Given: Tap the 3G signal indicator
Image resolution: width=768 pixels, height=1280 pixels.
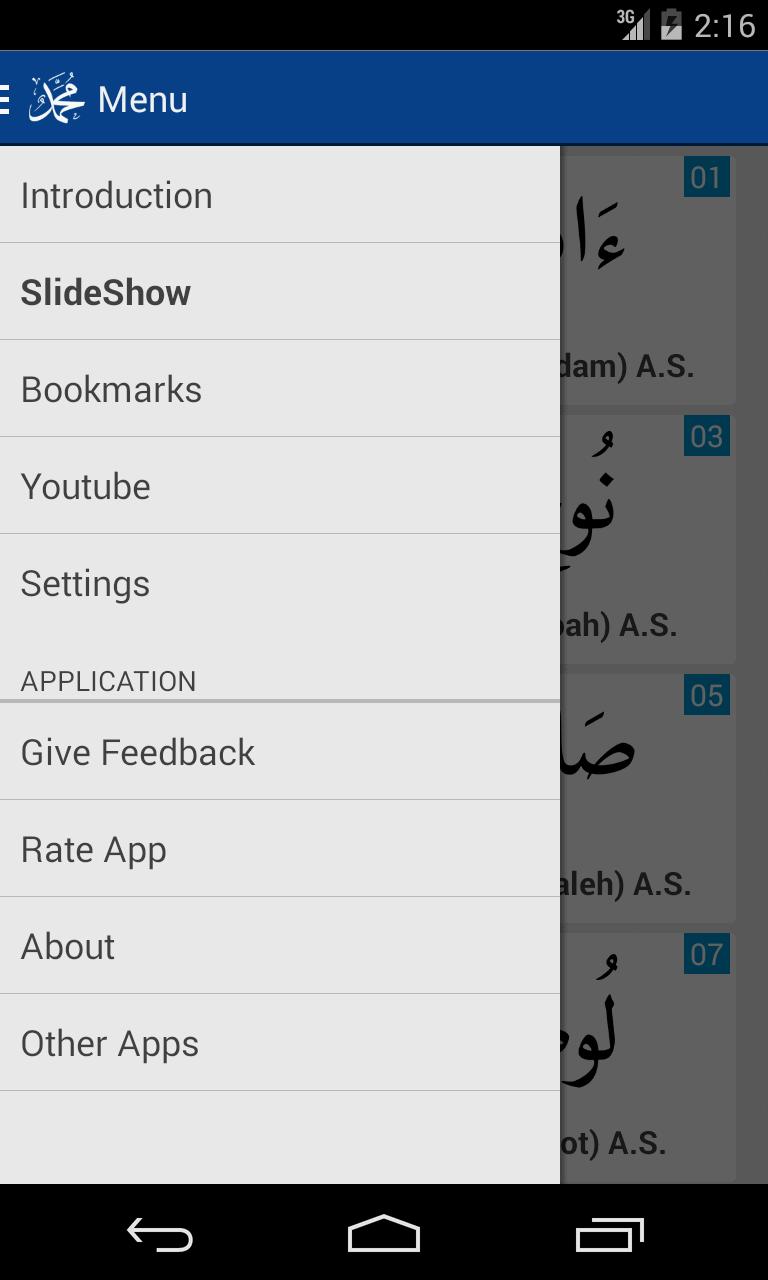Looking at the screenshot, I should point(633,25).
